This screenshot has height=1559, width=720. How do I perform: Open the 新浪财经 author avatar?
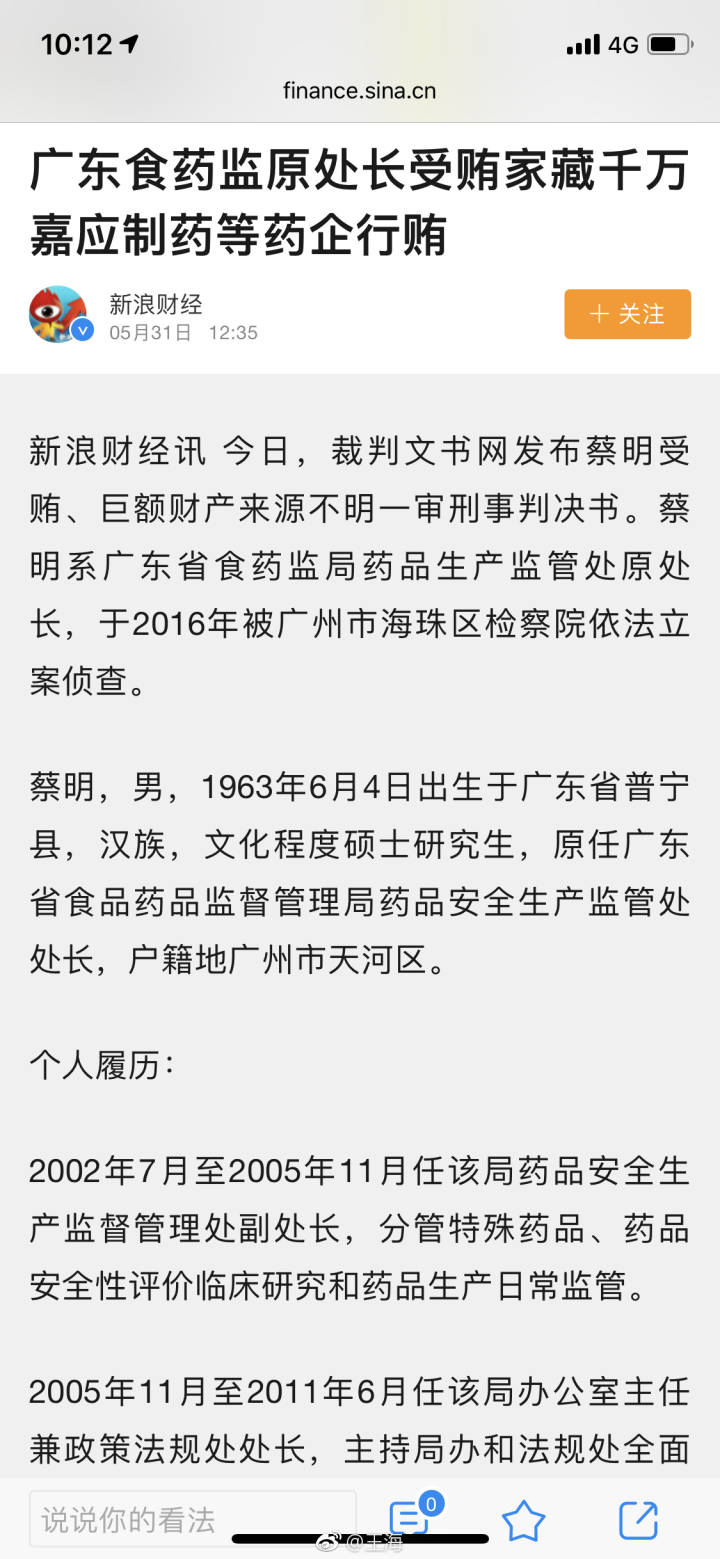(x=59, y=314)
